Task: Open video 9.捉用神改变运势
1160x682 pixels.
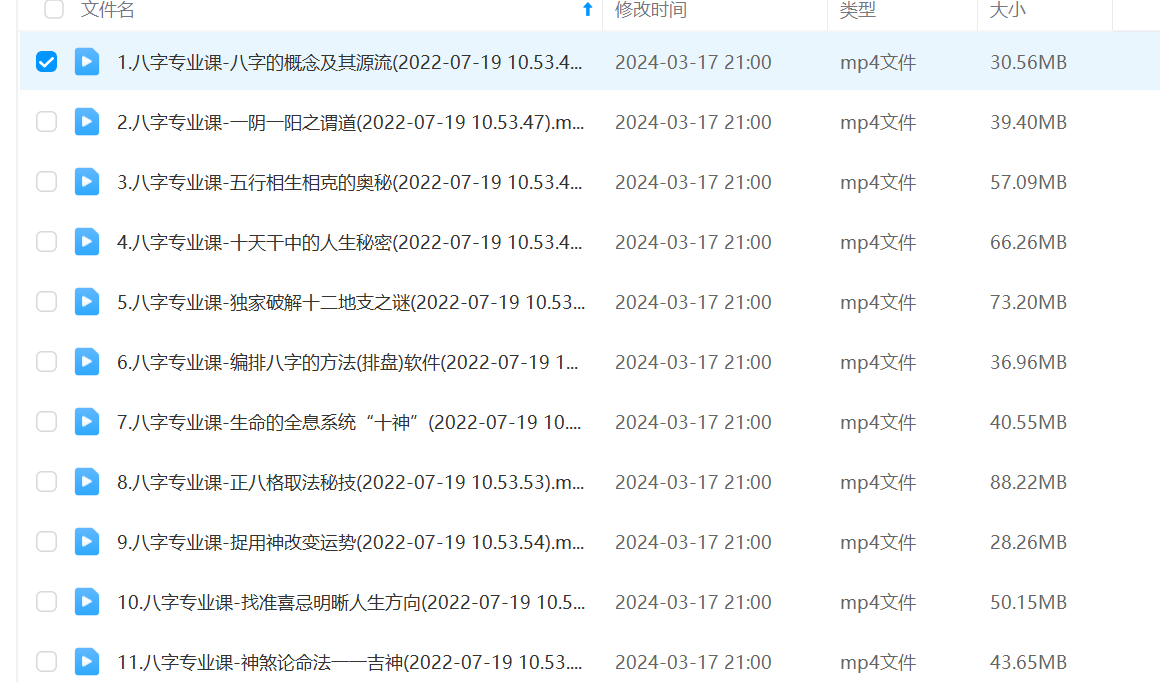Action: pos(350,542)
